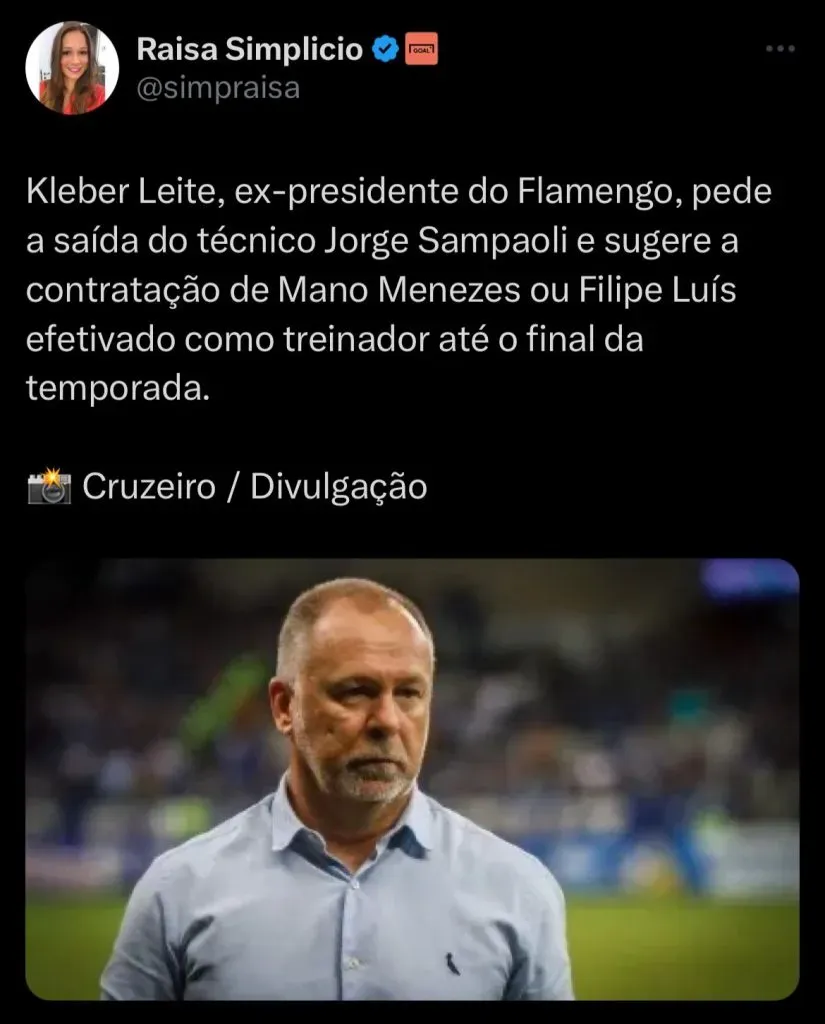
Task: Open the tweet's three-dot overflow menu
Action: coord(780,48)
